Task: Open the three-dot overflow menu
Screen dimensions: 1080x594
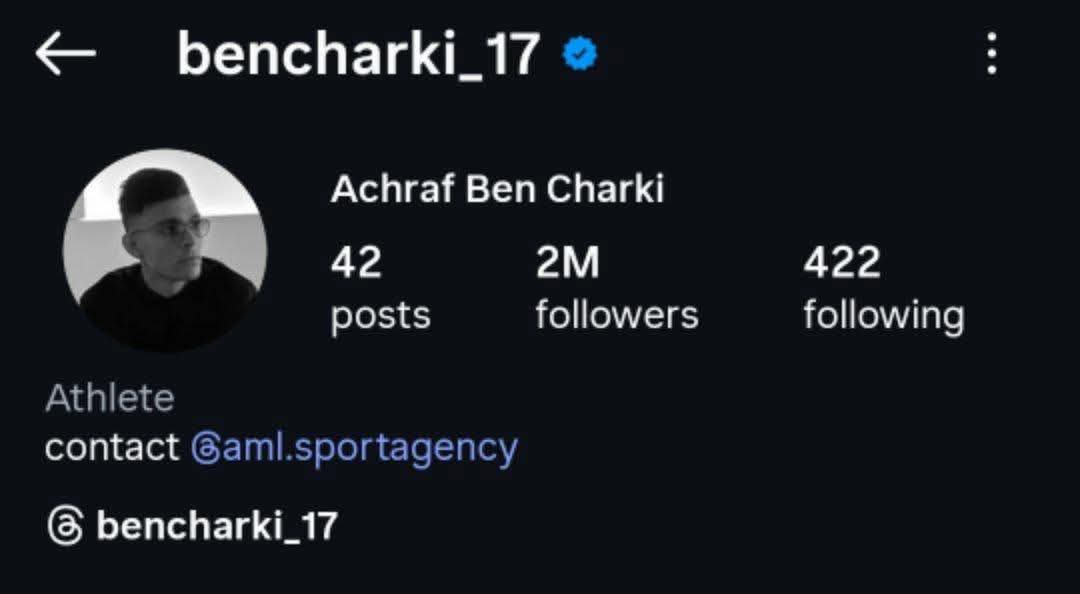Action: pyautogui.click(x=991, y=54)
